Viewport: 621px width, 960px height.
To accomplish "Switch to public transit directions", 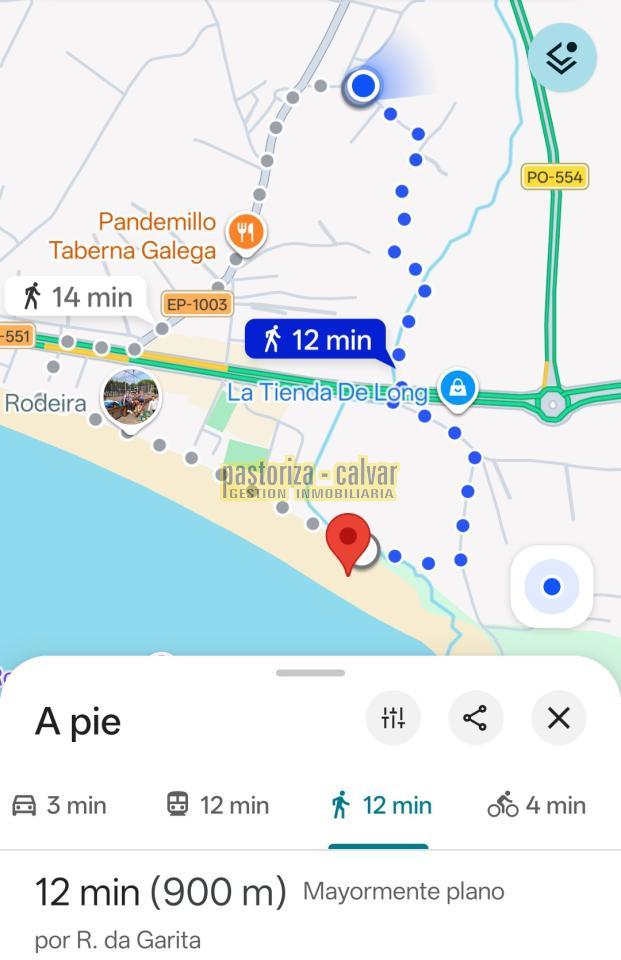I will pos(217,805).
